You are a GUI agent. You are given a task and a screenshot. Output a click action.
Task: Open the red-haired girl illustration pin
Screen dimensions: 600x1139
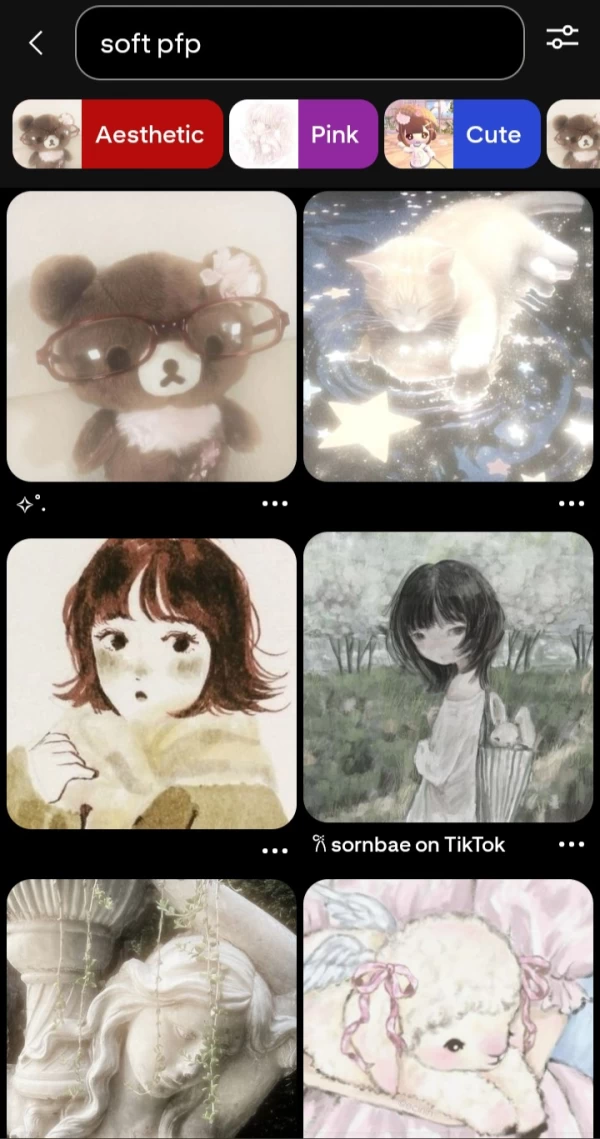[x=152, y=684]
